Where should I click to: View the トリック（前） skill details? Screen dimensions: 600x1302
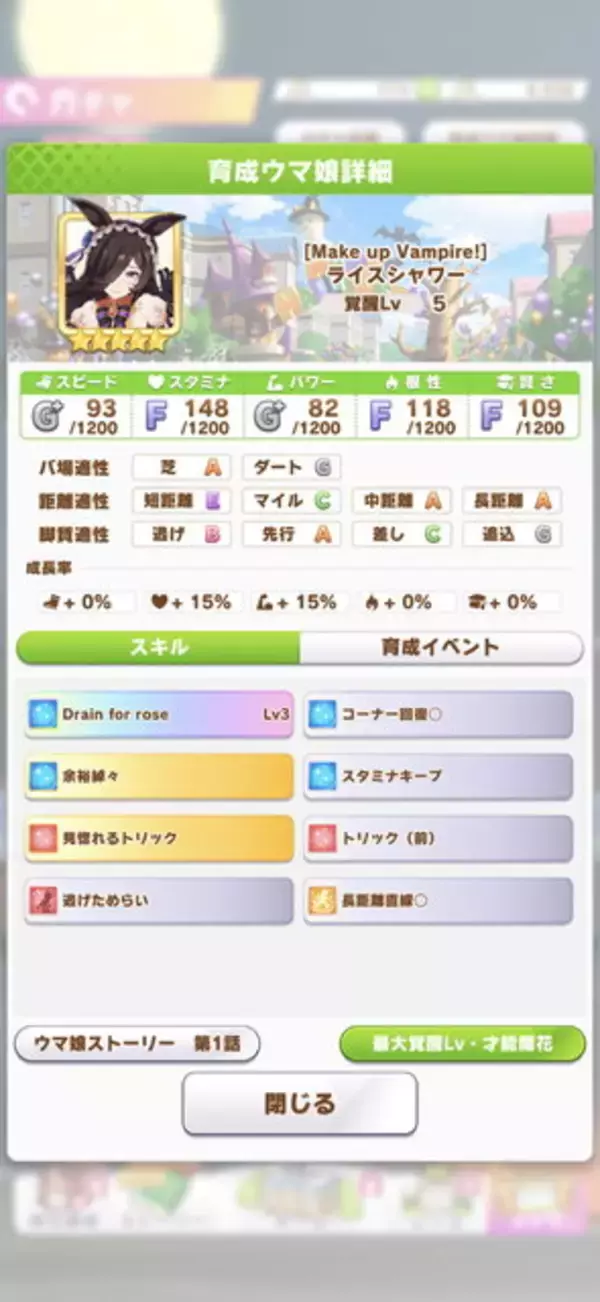coord(438,839)
